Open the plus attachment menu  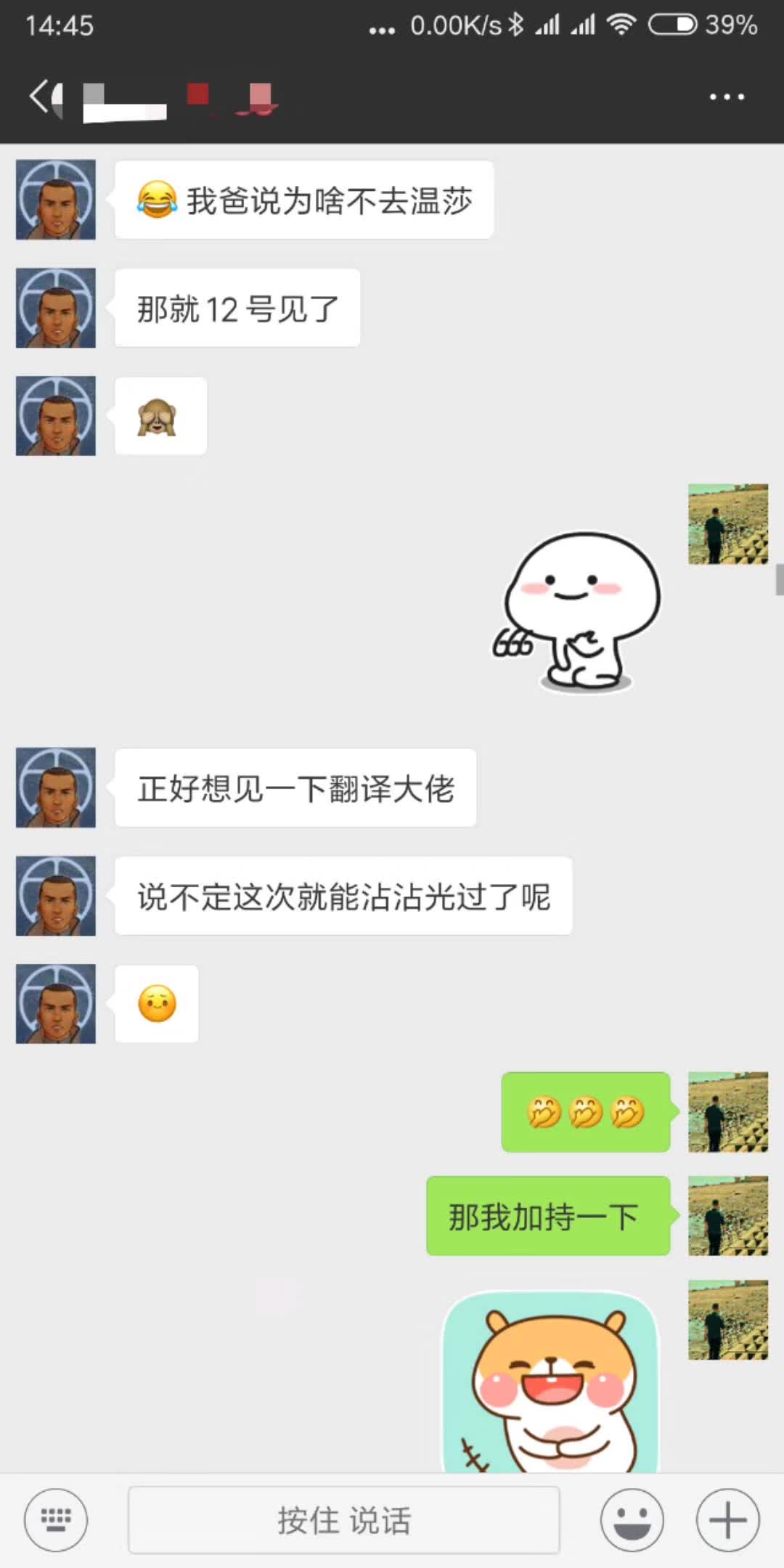point(727,1519)
